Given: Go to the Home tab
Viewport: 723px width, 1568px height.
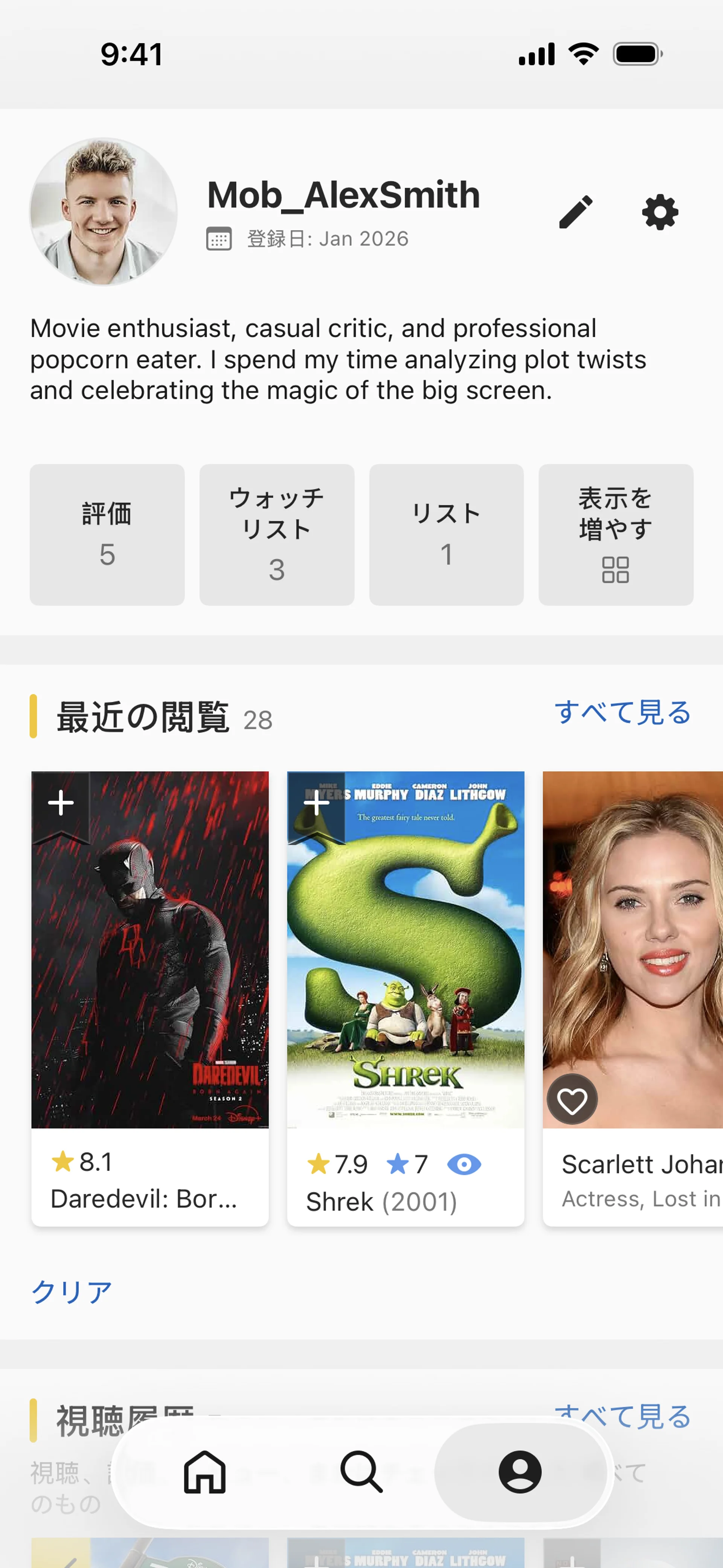Looking at the screenshot, I should point(204,1472).
